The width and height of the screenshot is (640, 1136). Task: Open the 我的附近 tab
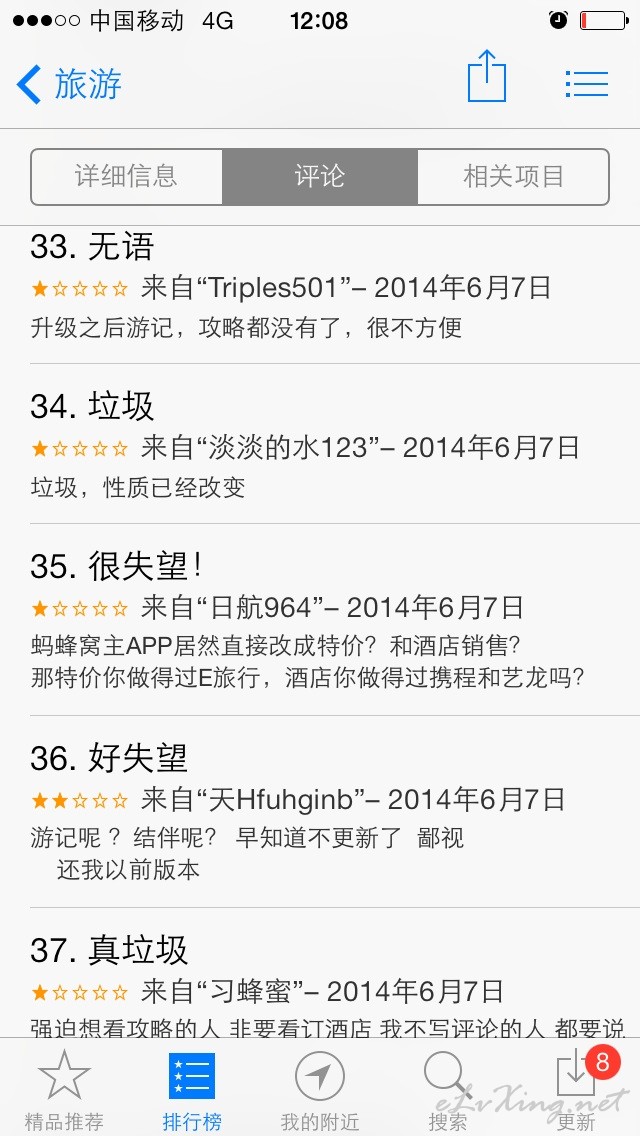320,1089
